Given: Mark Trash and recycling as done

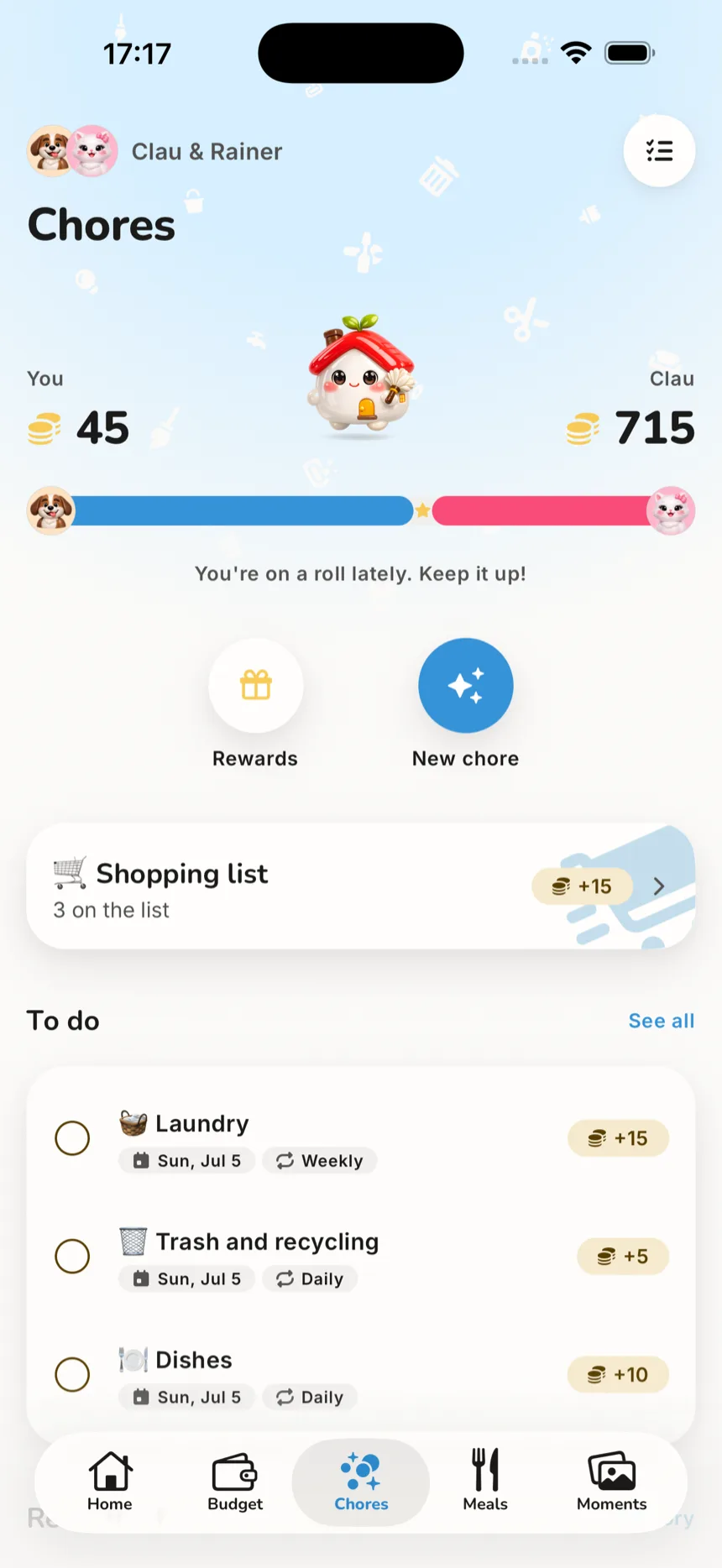Looking at the screenshot, I should (x=72, y=1257).
